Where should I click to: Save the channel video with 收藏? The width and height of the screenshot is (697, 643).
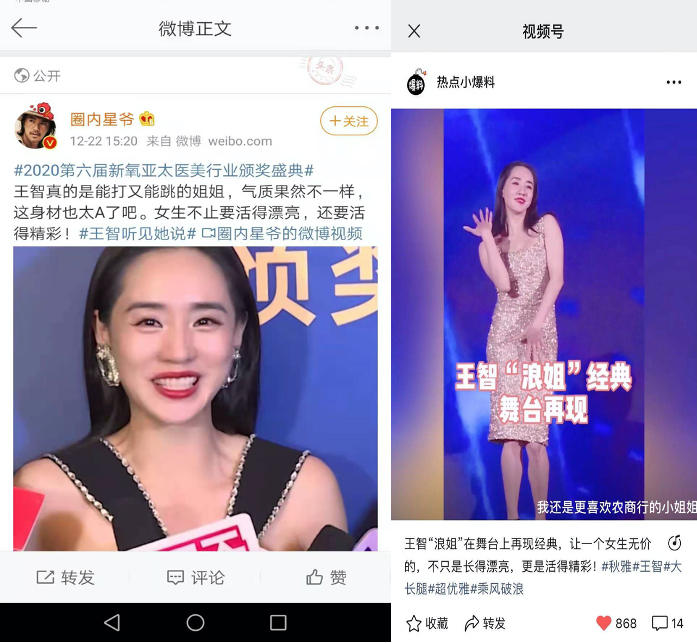point(427,623)
